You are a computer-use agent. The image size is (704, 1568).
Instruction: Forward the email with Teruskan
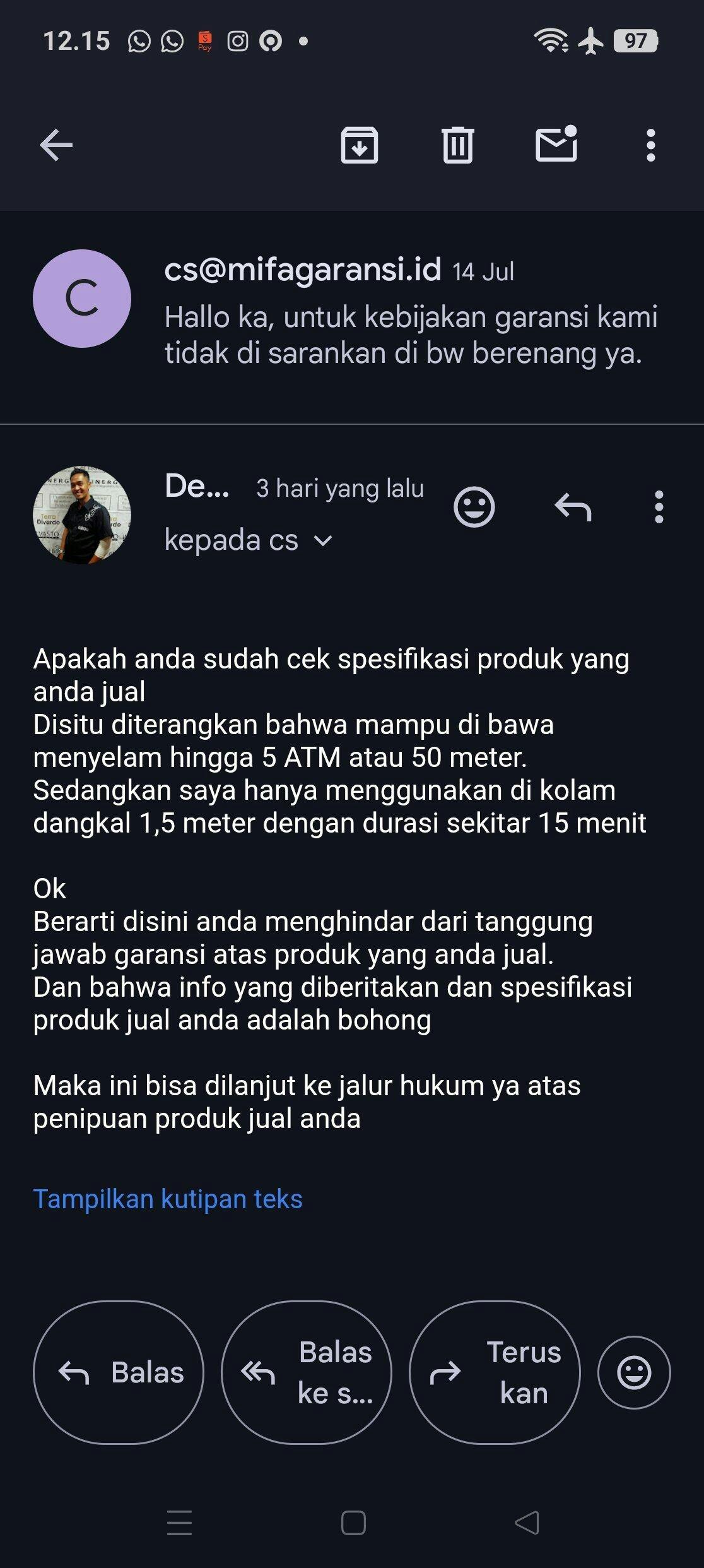tap(495, 1372)
